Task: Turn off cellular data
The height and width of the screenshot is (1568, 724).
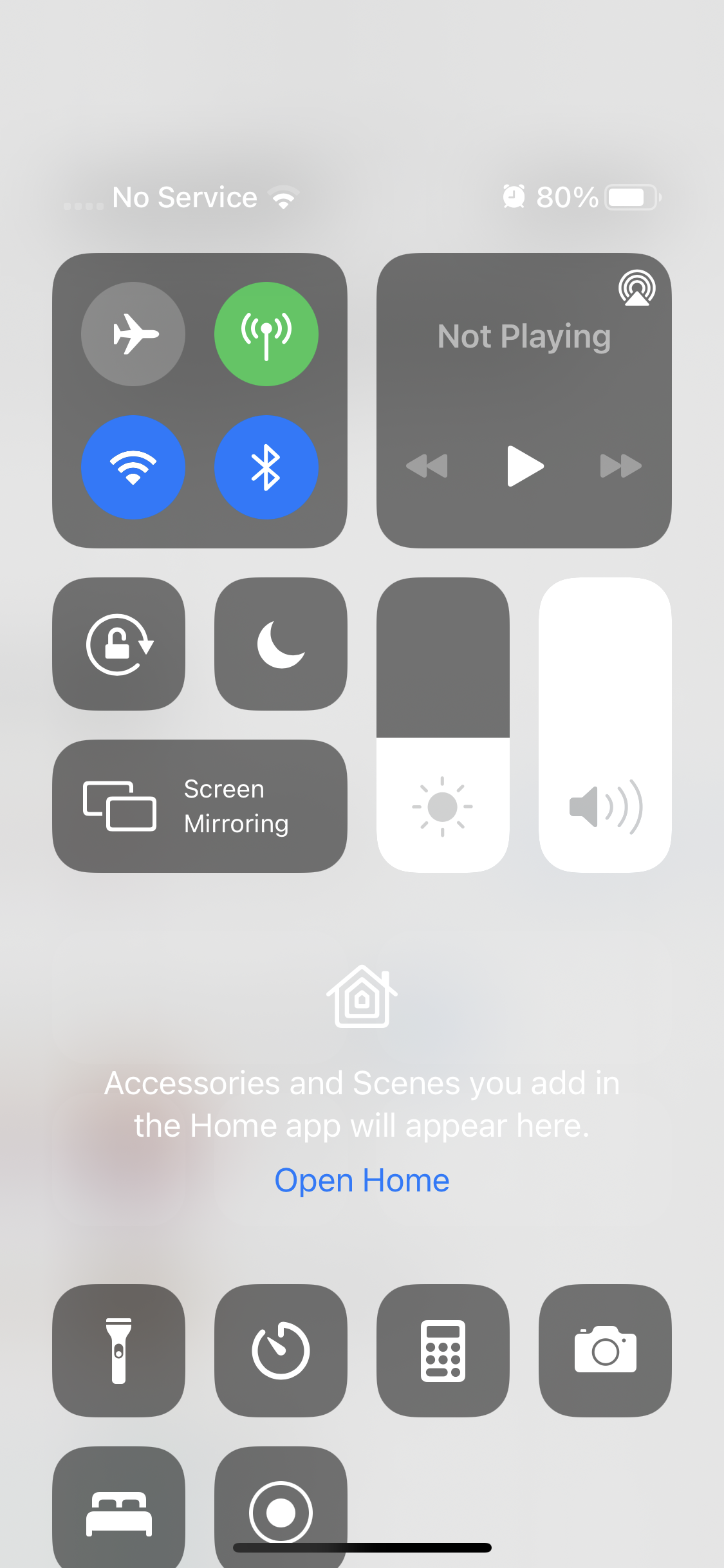Action: point(266,334)
